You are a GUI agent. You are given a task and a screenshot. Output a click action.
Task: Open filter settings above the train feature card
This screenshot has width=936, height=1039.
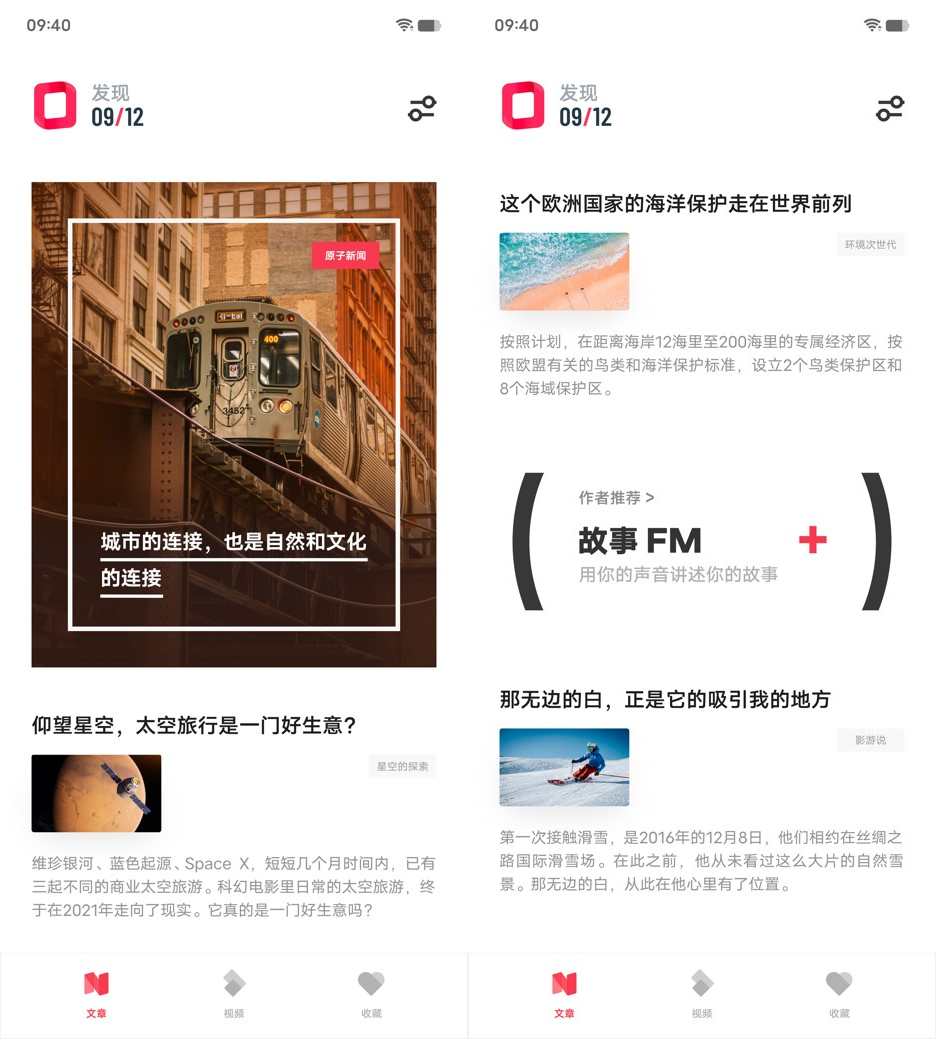click(422, 109)
